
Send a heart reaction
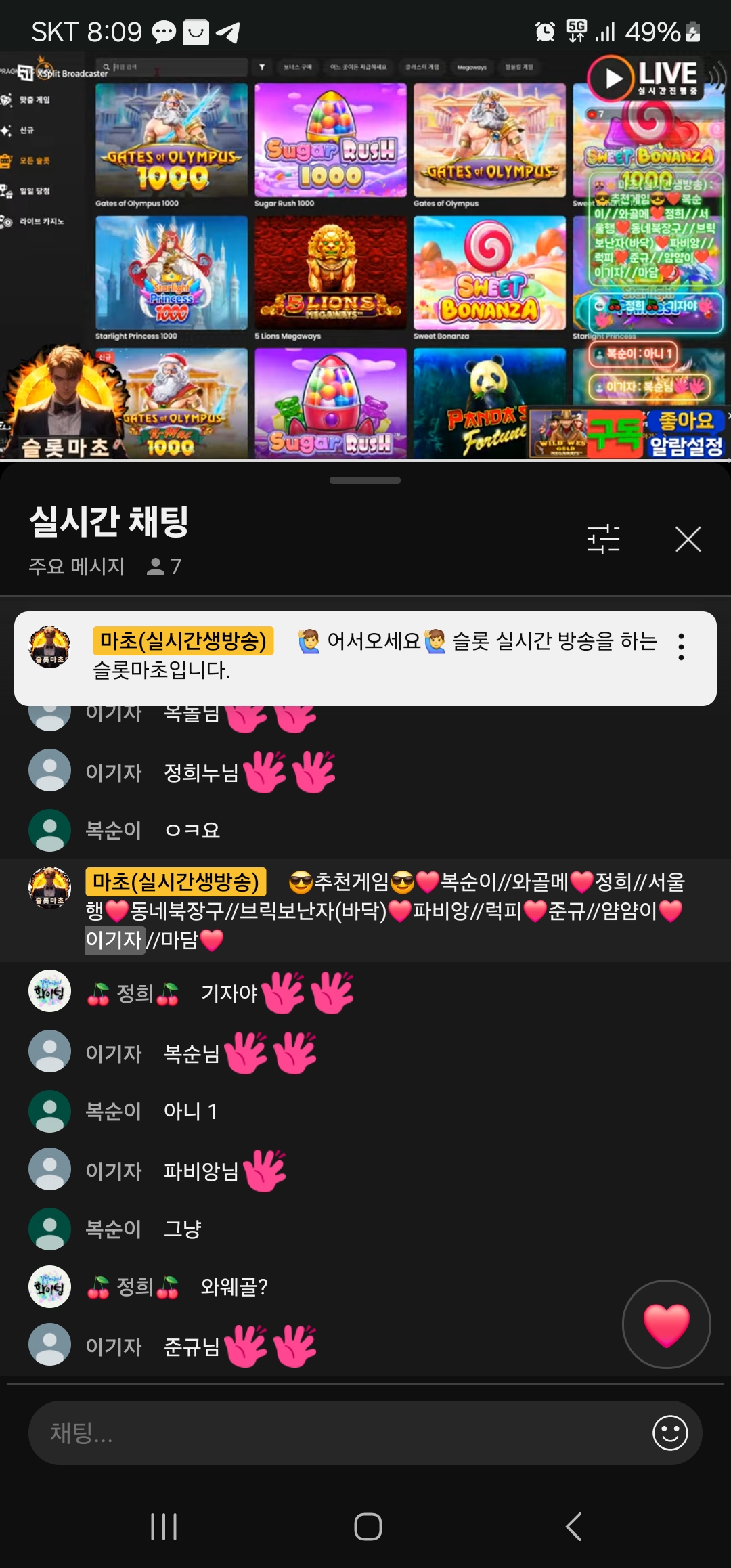[x=666, y=1324]
